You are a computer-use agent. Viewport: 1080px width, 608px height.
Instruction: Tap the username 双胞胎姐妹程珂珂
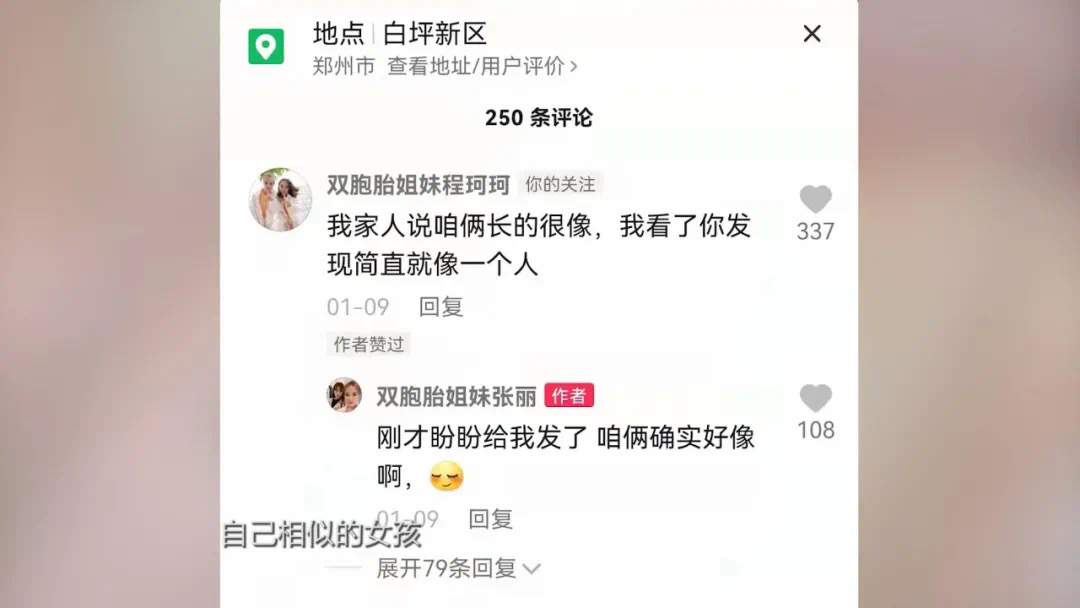418,185
